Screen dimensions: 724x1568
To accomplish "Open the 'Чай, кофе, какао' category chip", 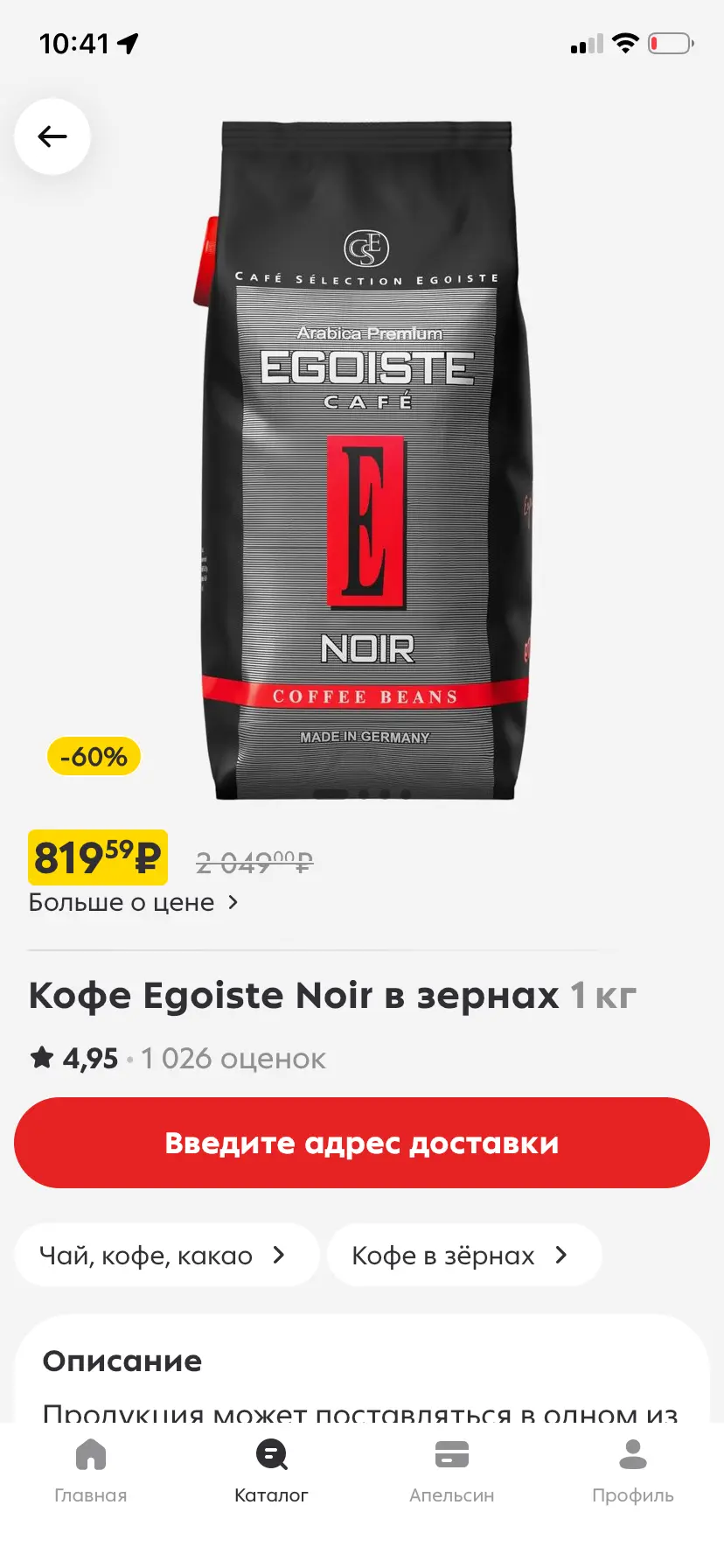I will click(x=166, y=1255).
